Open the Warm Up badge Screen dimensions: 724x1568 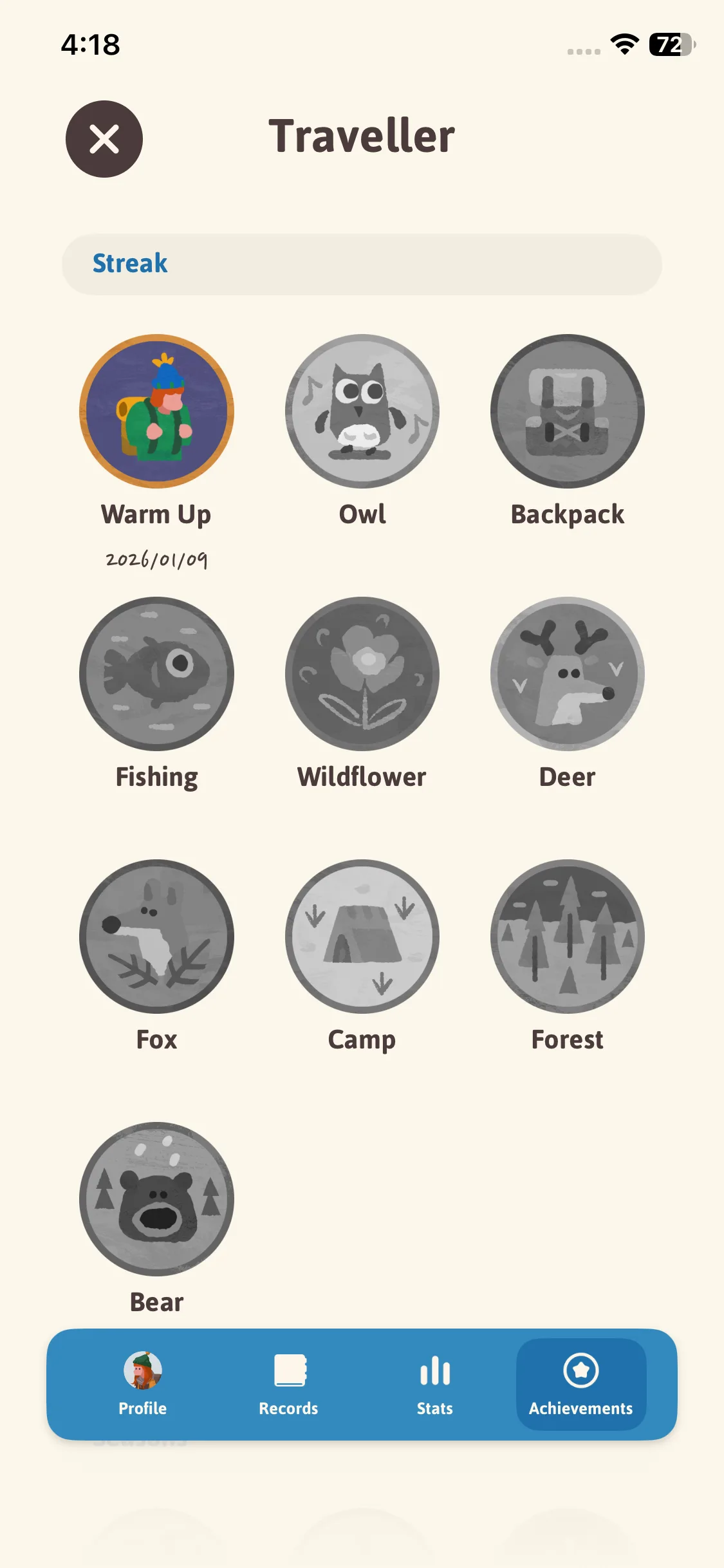point(156,411)
